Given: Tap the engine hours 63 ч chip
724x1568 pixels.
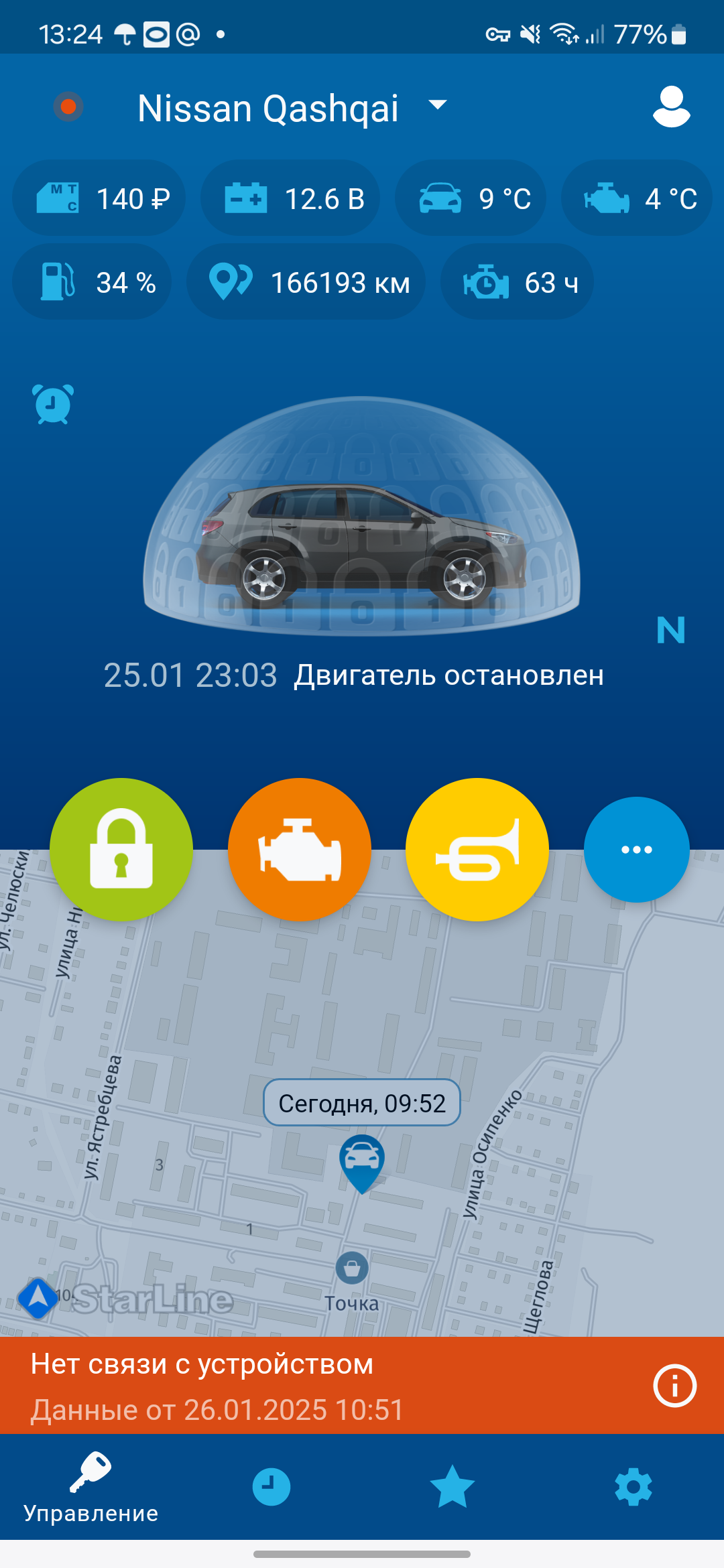Looking at the screenshot, I should 517,282.
